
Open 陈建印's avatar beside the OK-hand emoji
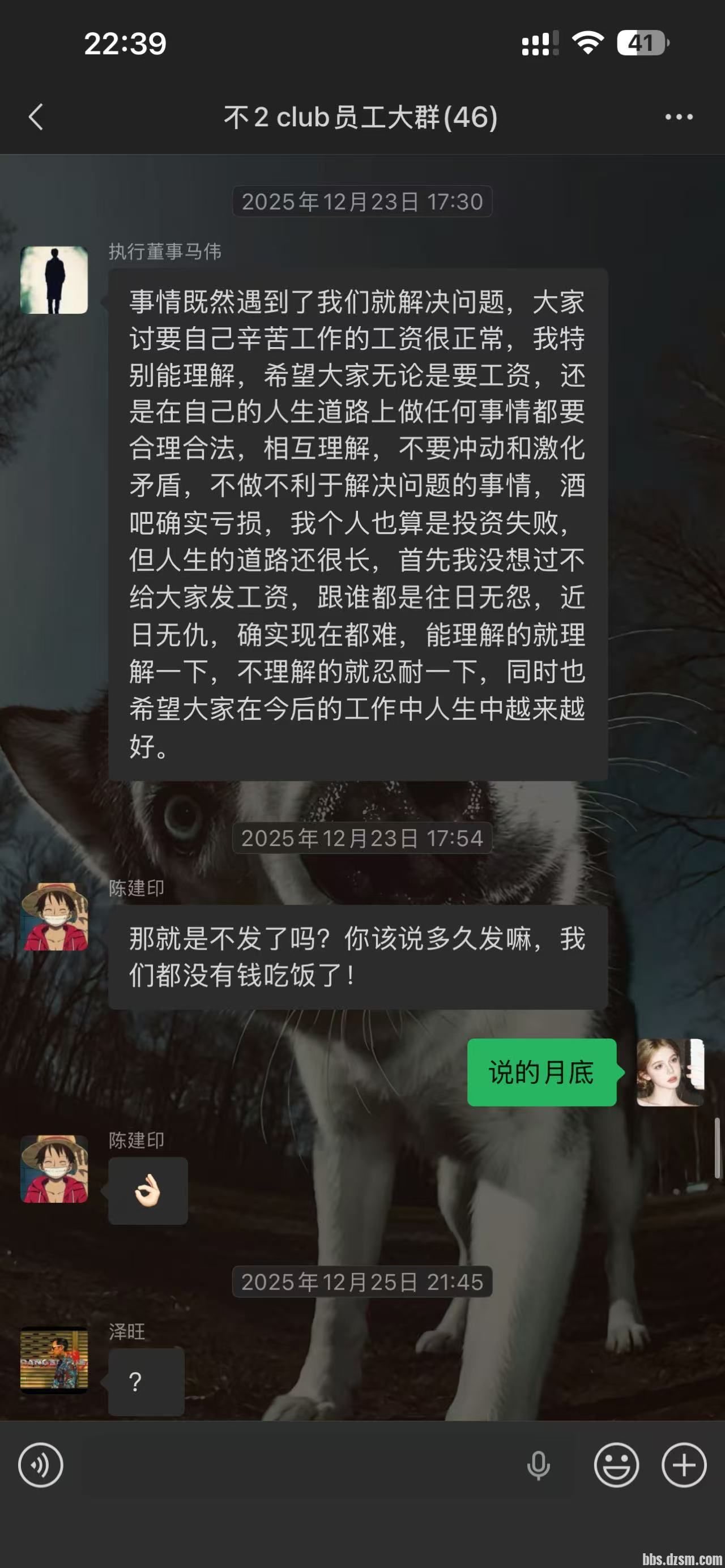54,1169
